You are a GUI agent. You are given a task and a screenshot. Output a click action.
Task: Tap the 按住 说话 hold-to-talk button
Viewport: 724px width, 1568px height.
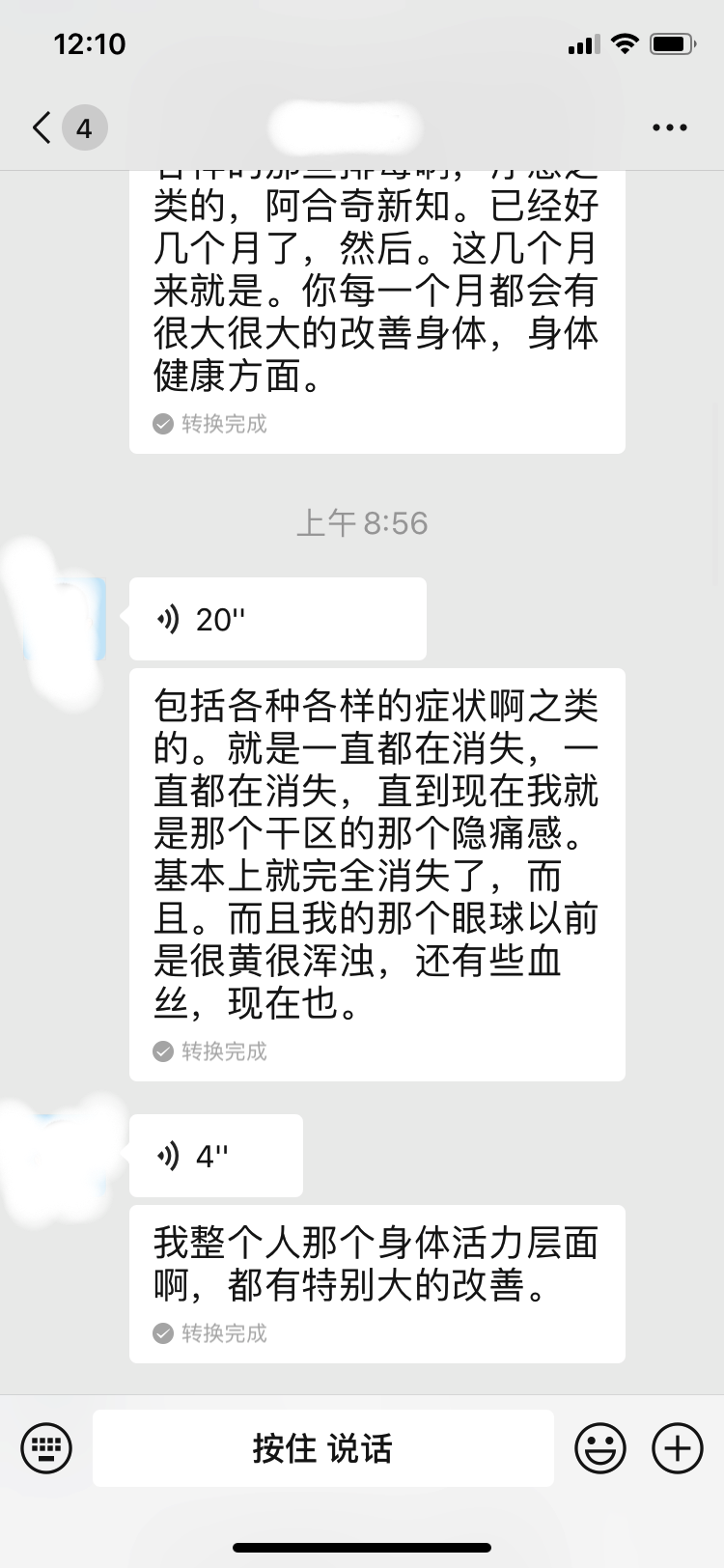323,1448
